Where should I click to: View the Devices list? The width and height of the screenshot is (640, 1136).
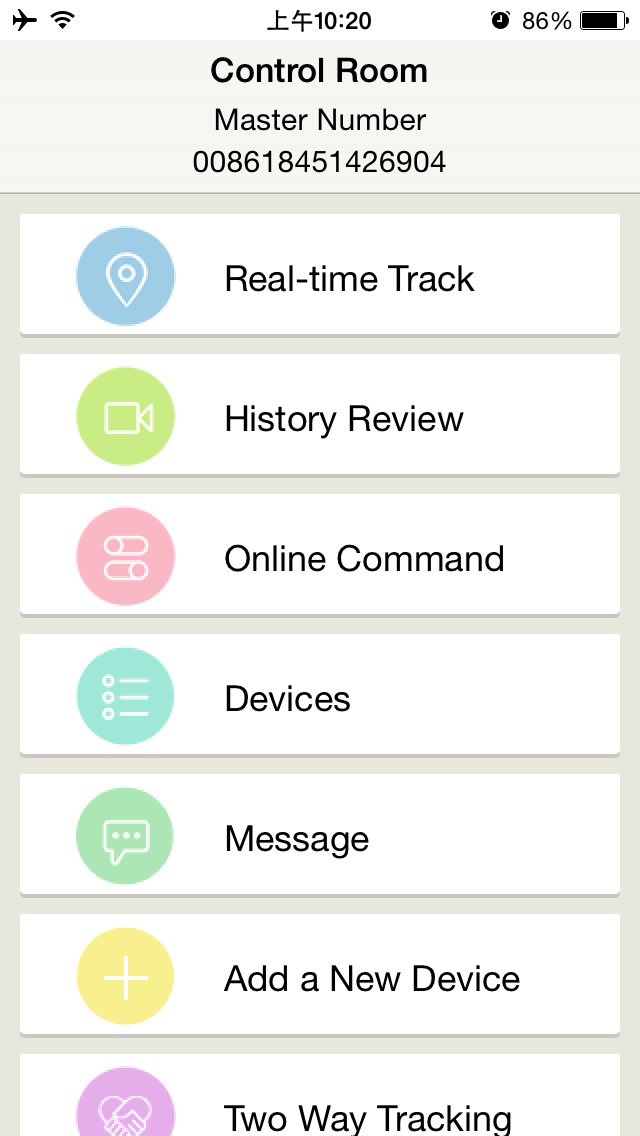coord(320,696)
